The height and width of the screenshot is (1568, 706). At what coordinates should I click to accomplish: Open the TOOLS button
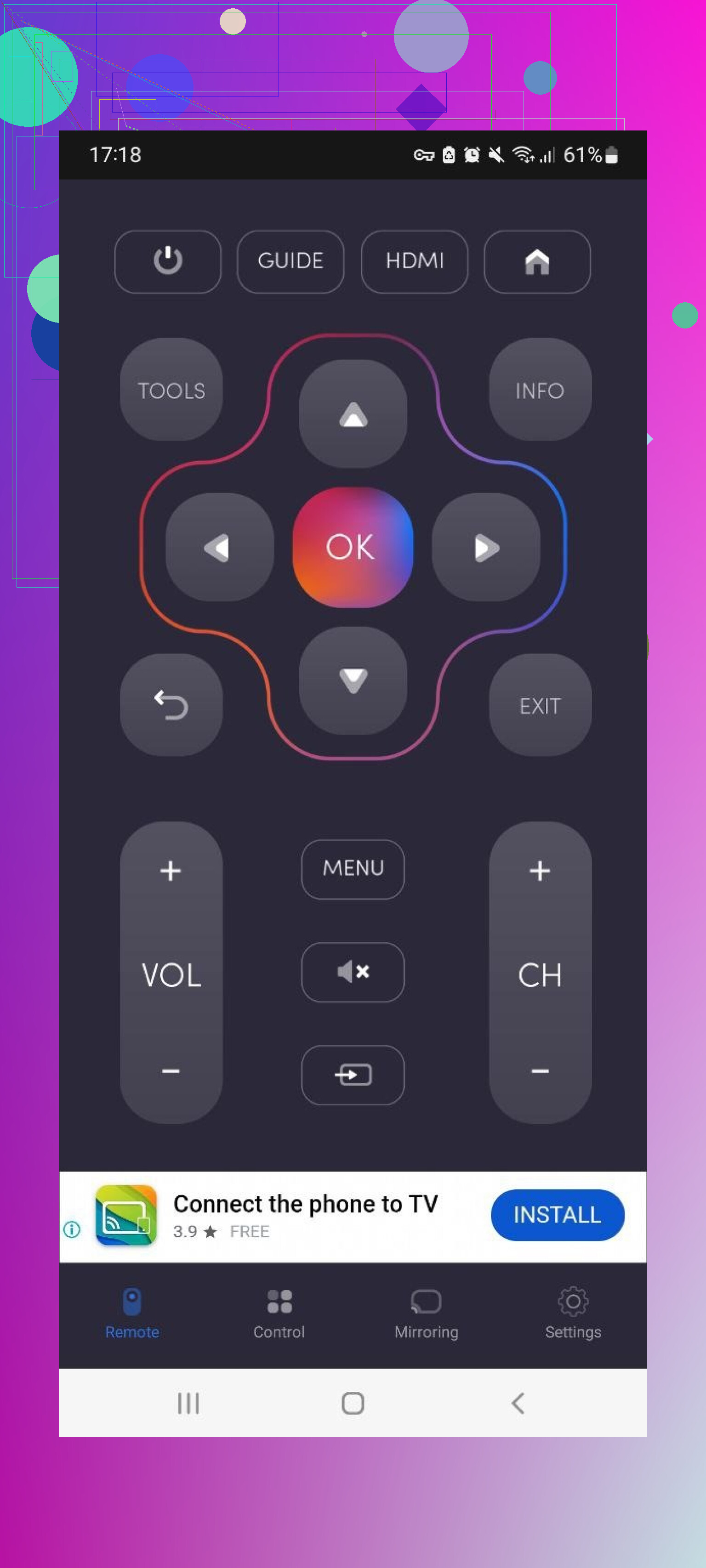click(171, 390)
